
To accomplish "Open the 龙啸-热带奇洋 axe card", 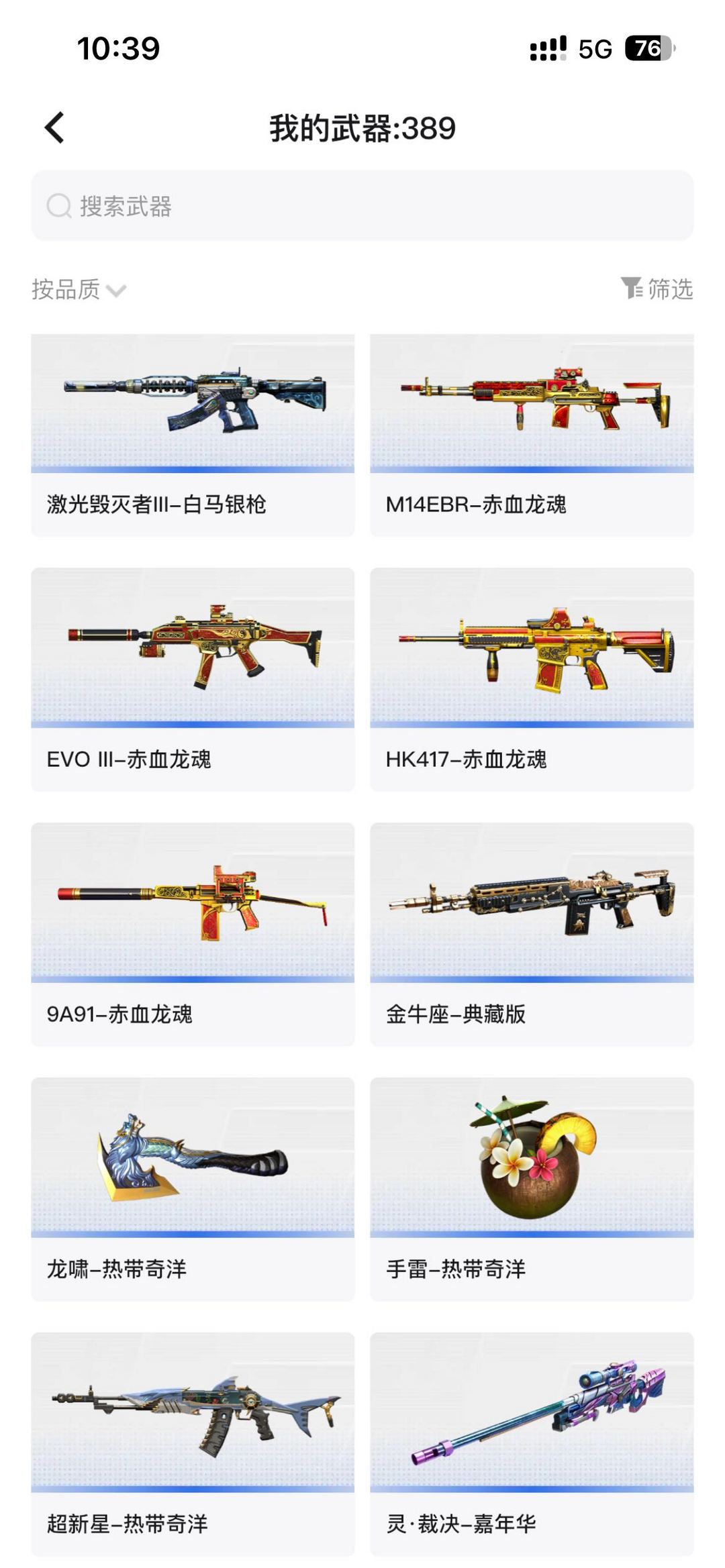I will point(193,1189).
